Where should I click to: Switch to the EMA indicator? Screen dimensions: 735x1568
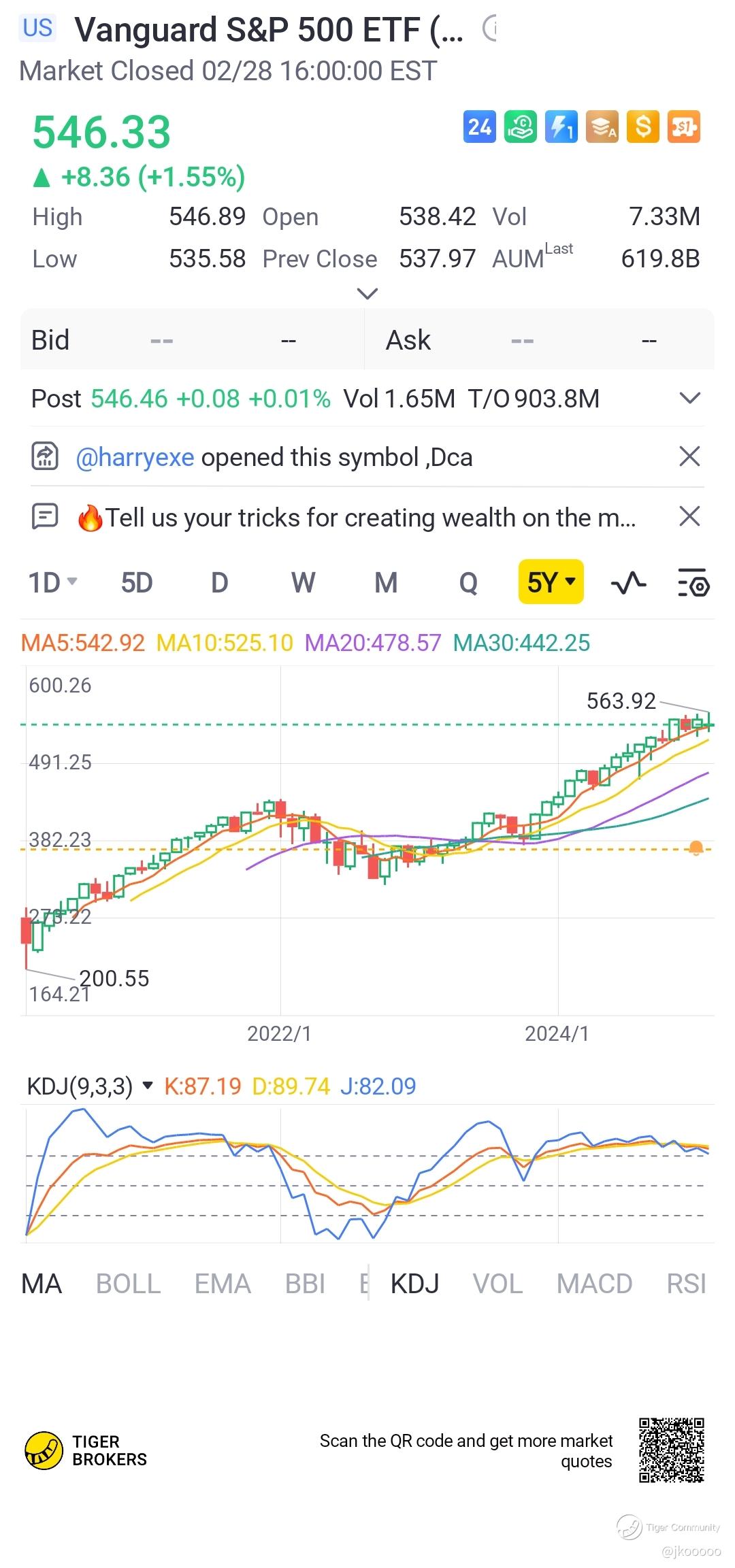(x=223, y=1284)
